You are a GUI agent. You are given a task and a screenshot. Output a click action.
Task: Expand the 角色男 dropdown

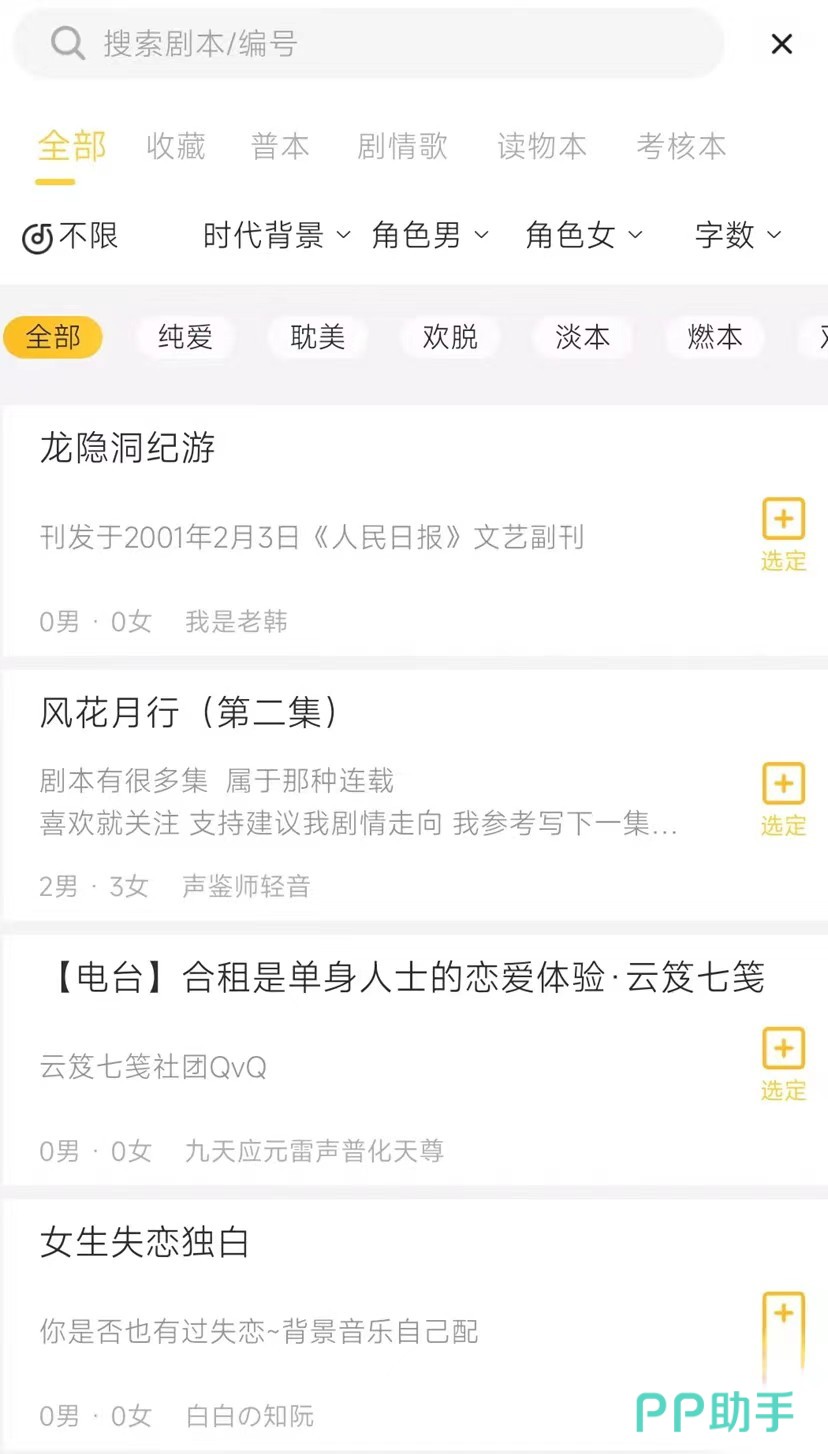tap(429, 236)
